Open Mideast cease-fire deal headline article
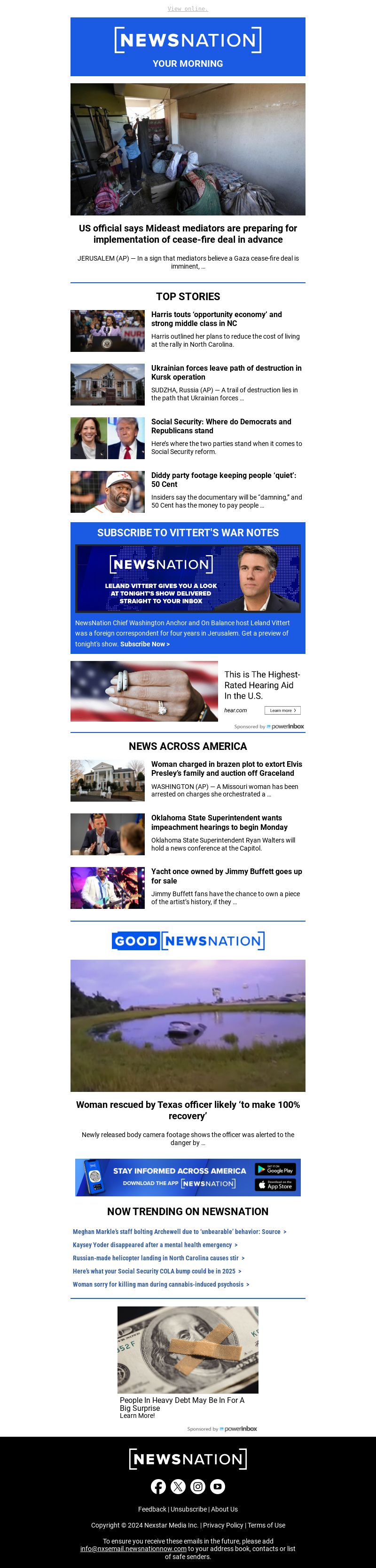 (188, 234)
